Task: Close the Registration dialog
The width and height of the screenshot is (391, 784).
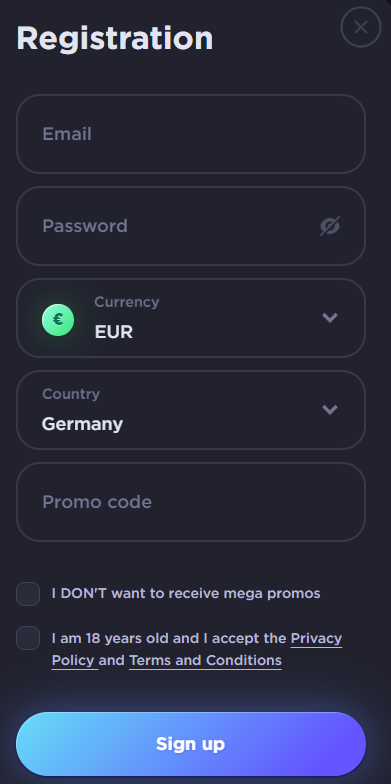Action: [x=360, y=27]
